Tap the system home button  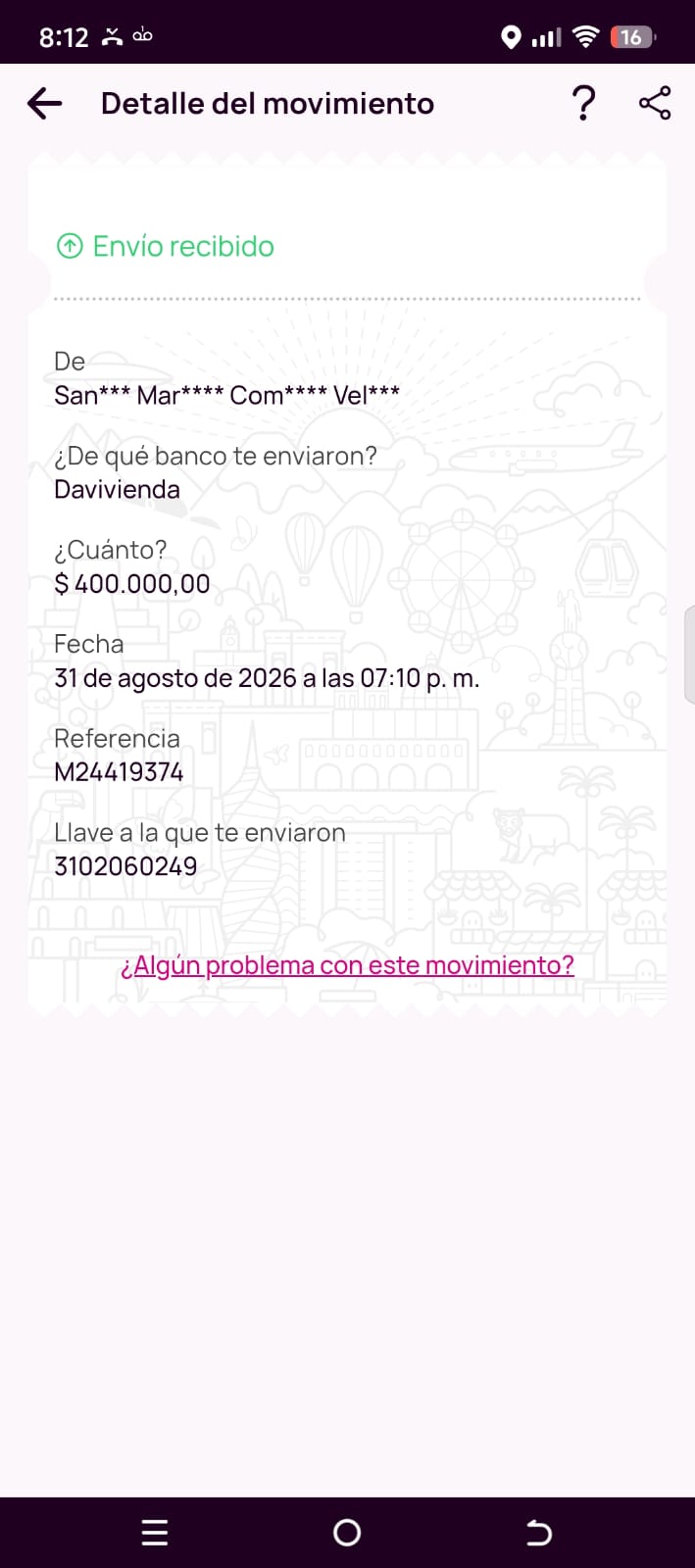(347, 1533)
